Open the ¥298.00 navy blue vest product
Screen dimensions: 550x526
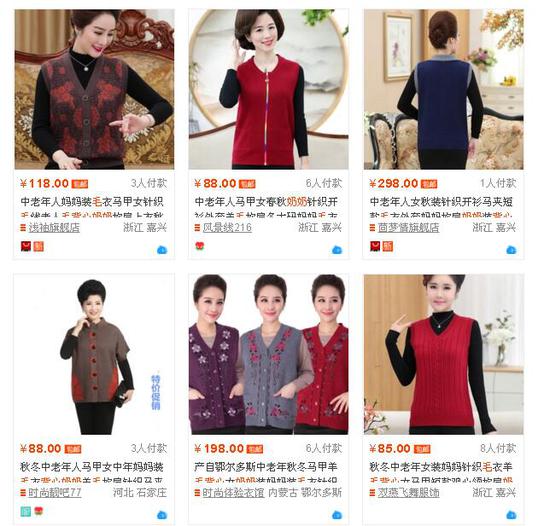[x=444, y=89]
